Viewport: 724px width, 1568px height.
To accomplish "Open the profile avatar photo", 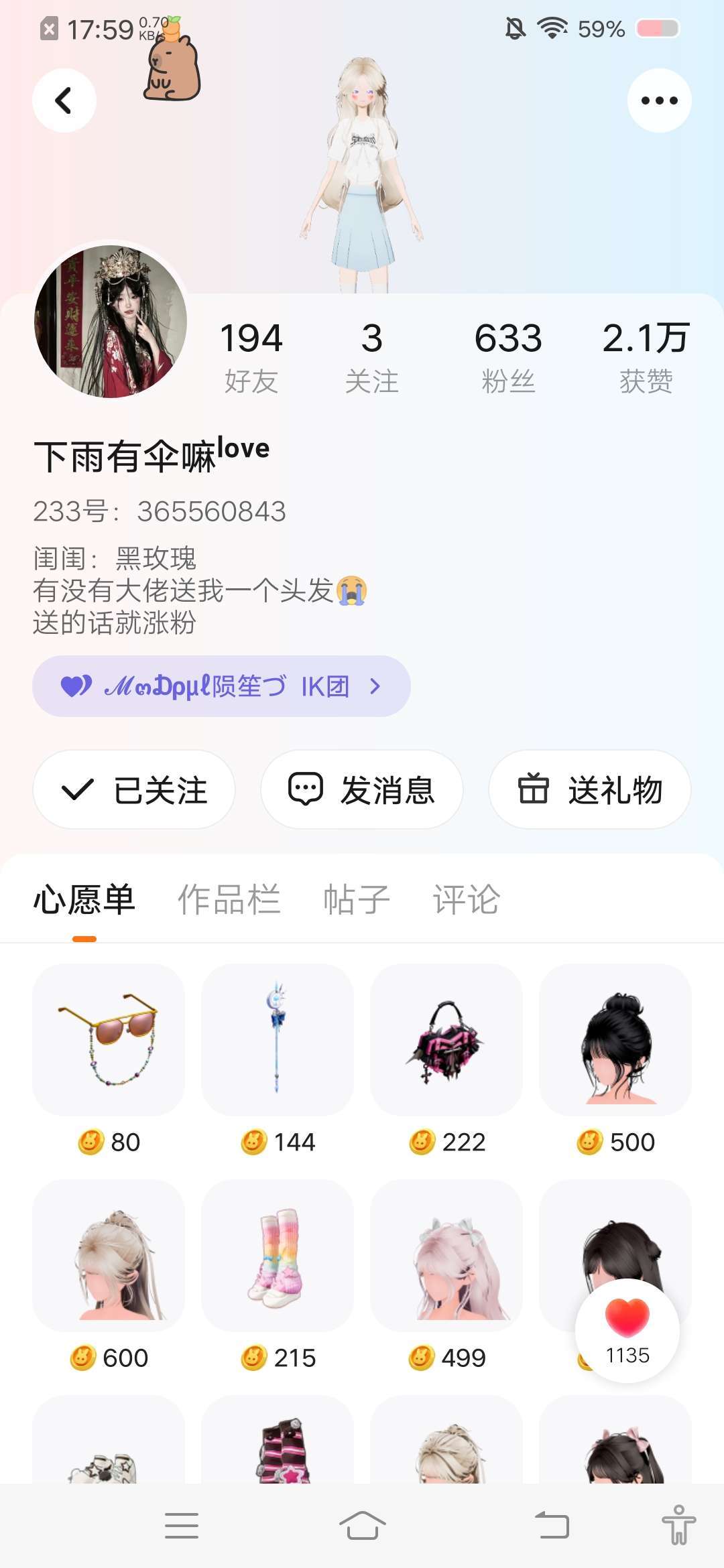I will [x=111, y=322].
